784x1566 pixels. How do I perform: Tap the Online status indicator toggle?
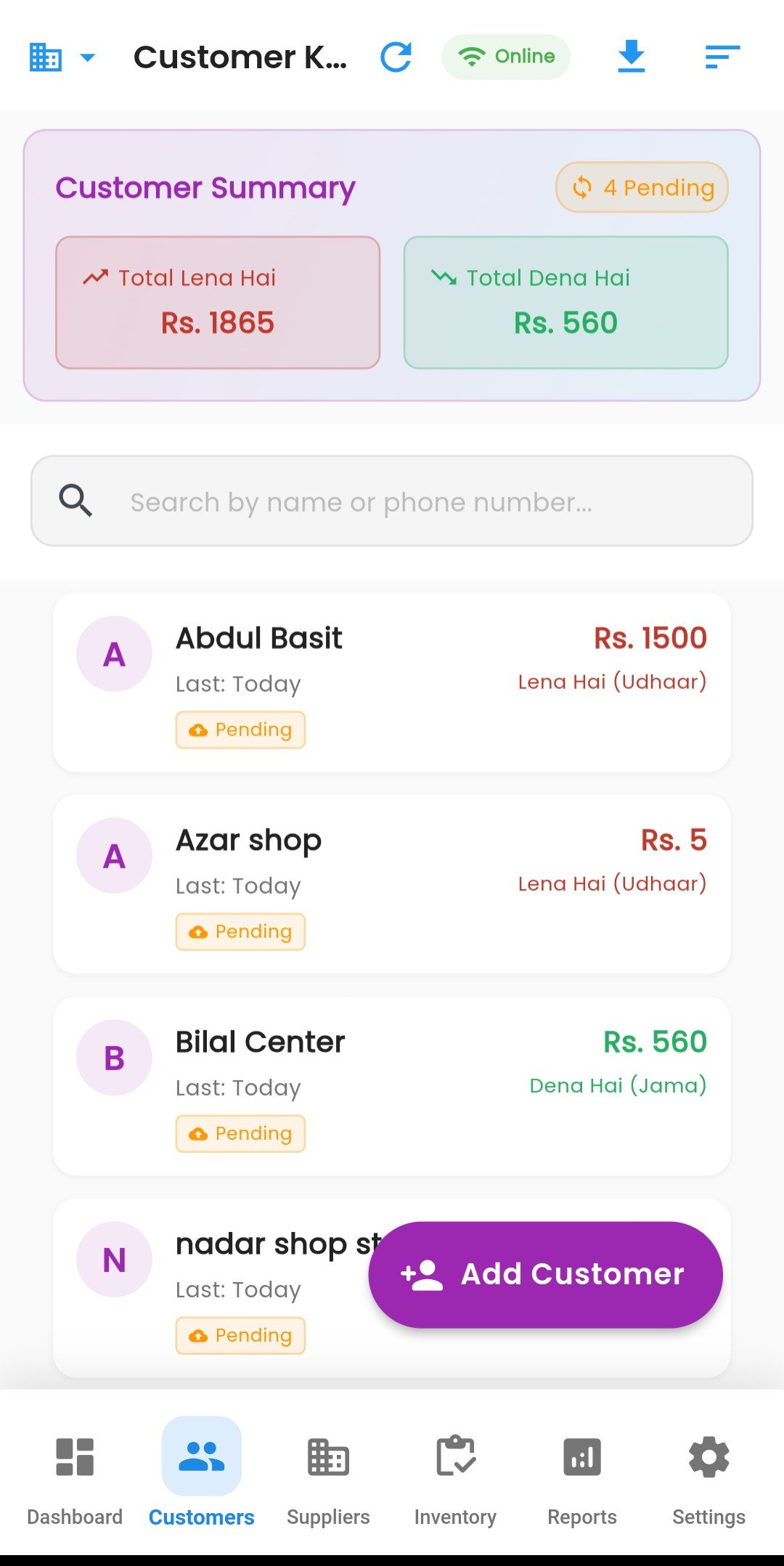click(x=505, y=56)
